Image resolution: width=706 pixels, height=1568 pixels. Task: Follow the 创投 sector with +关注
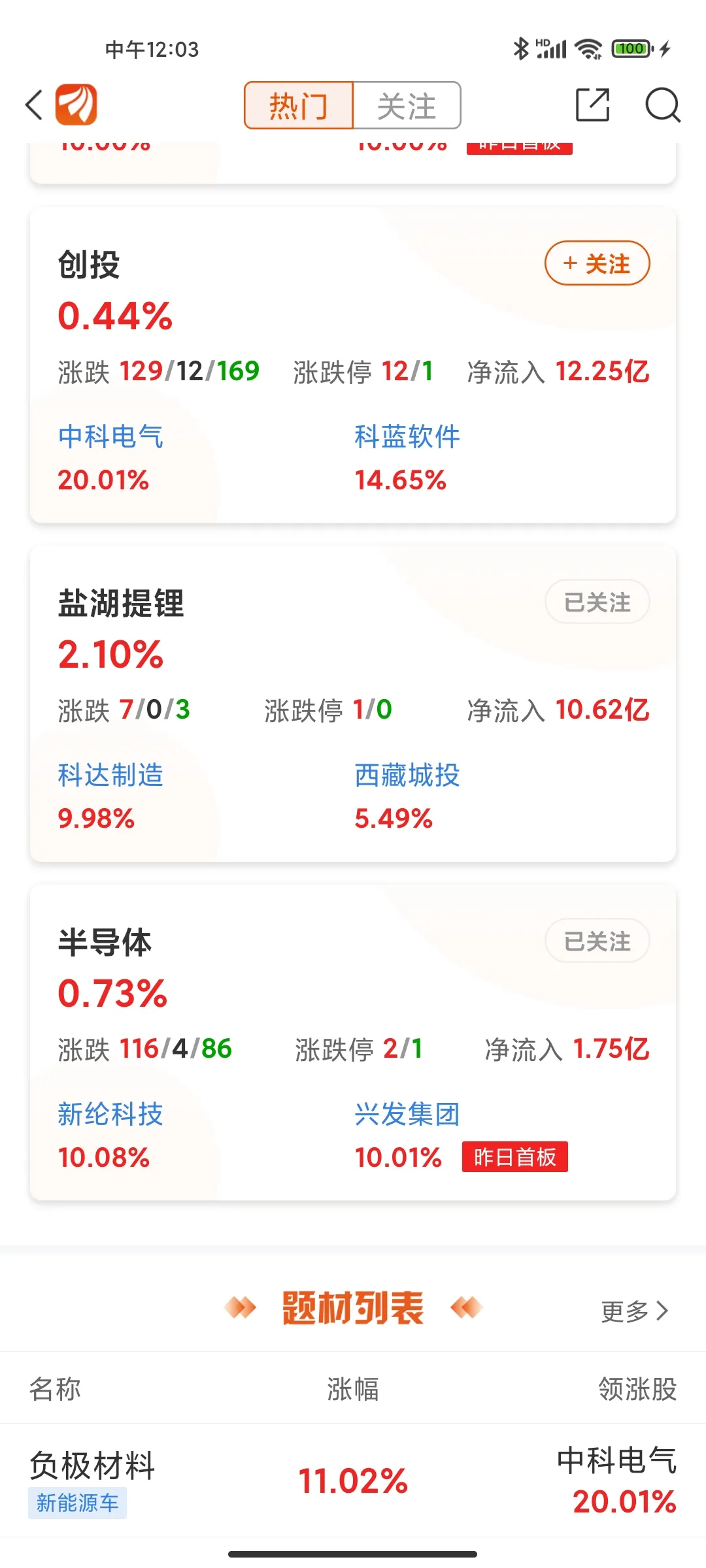pos(597,263)
